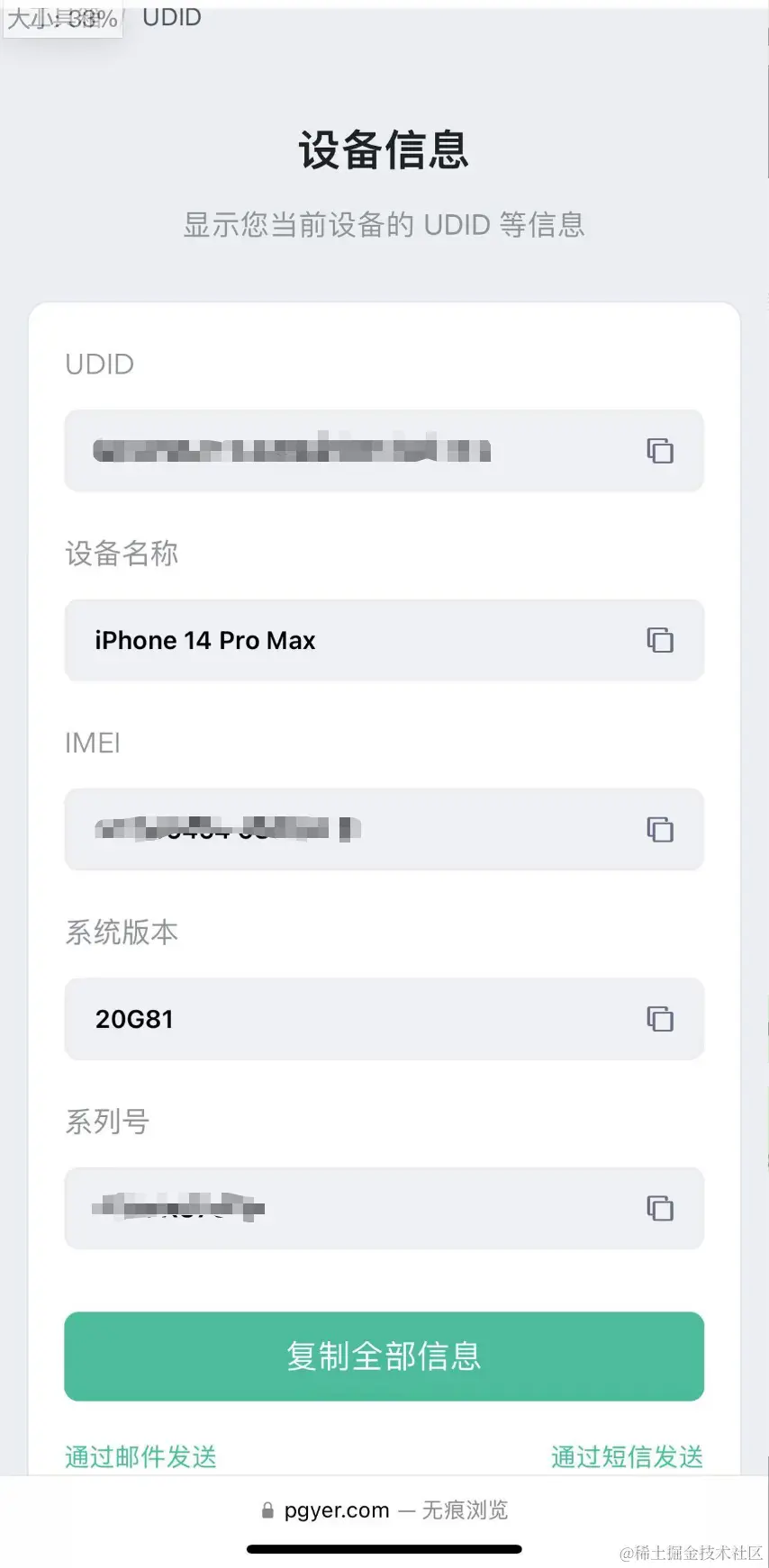
Task: Copy the IMEI number
Action: click(660, 829)
